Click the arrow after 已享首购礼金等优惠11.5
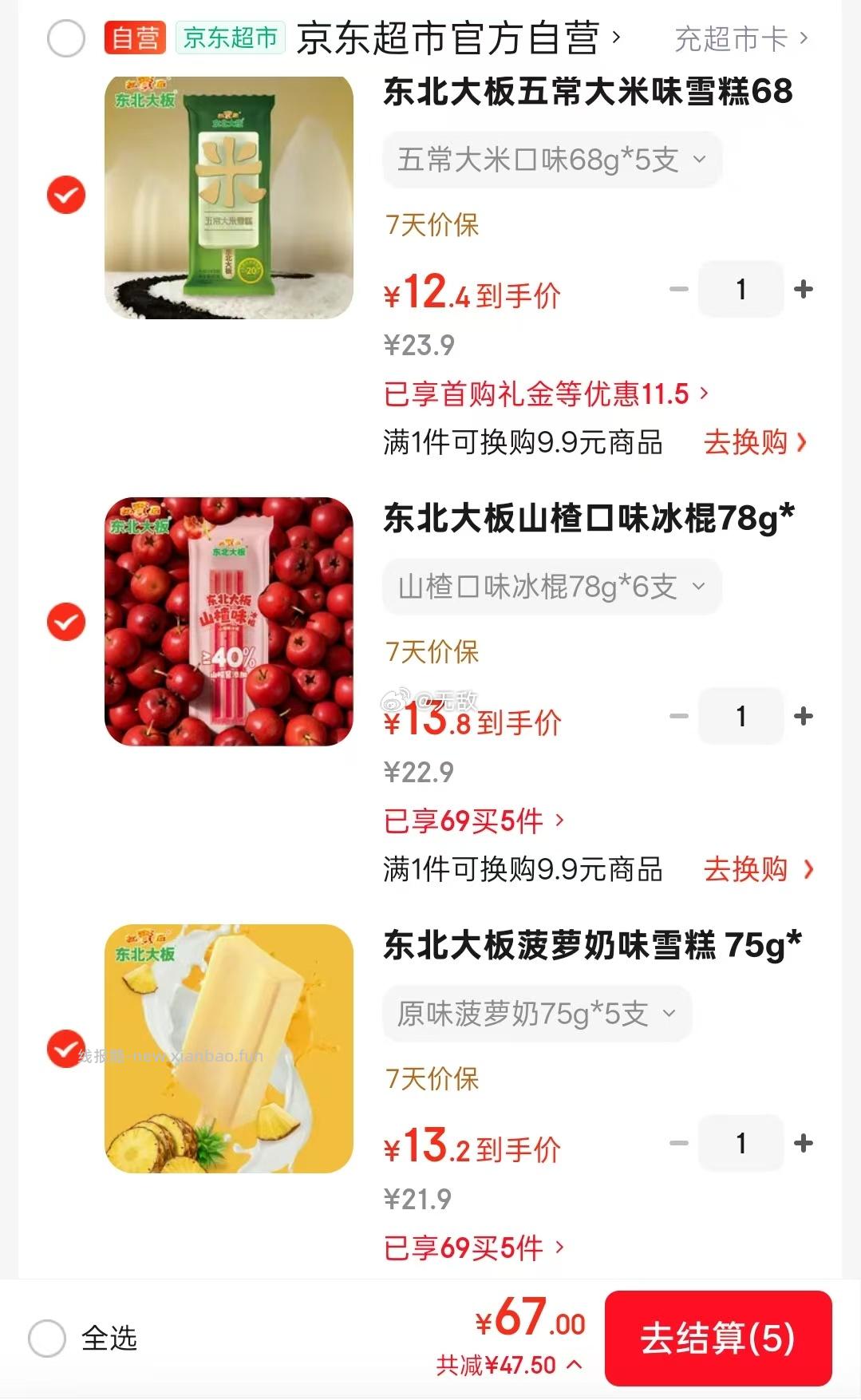The height and width of the screenshot is (1400, 861). pos(702,394)
